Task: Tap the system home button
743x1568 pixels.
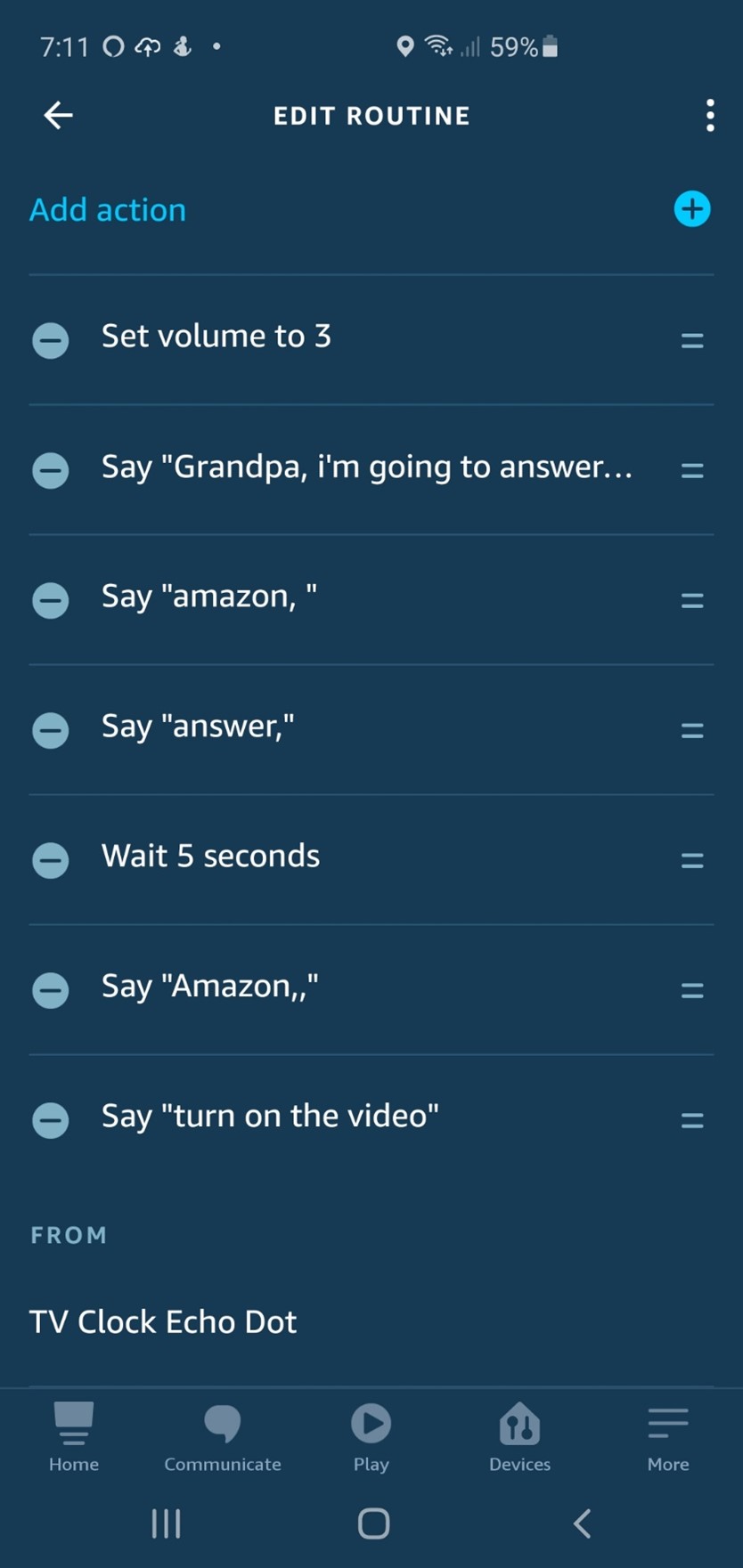Action: [x=373, y=1523]
